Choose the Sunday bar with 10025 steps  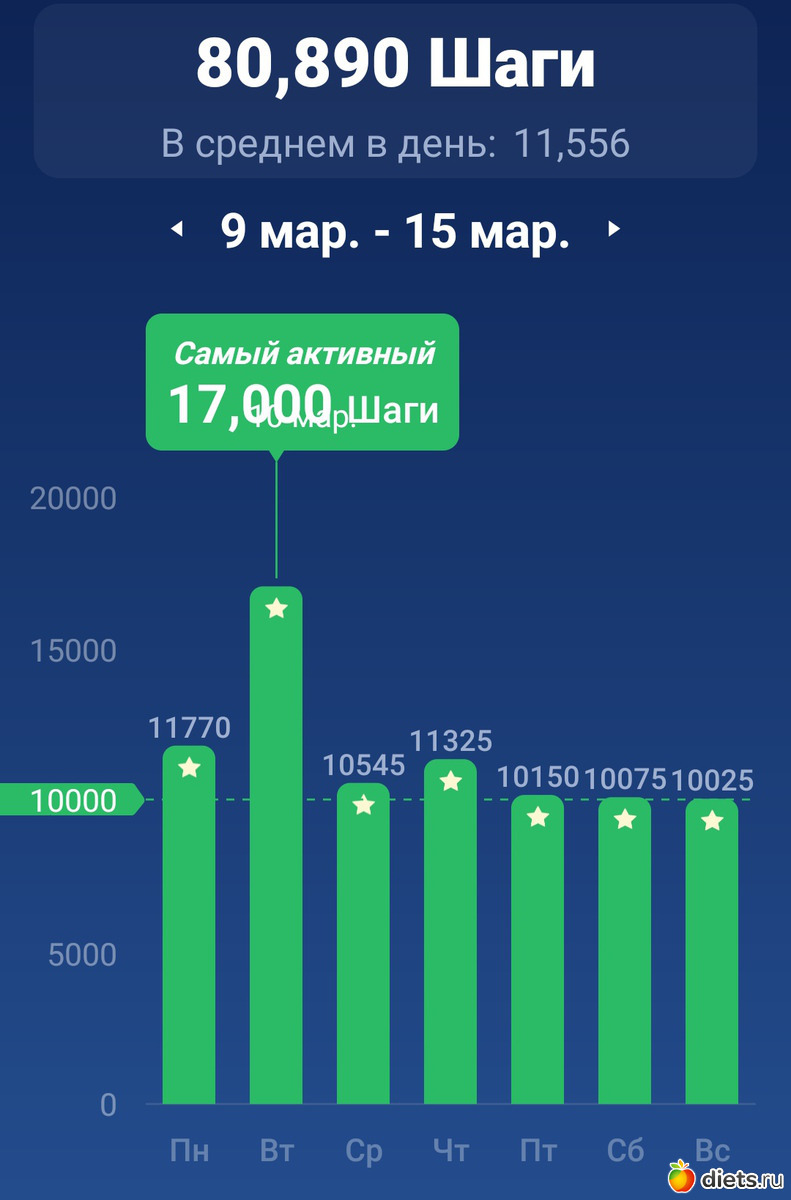711,951
